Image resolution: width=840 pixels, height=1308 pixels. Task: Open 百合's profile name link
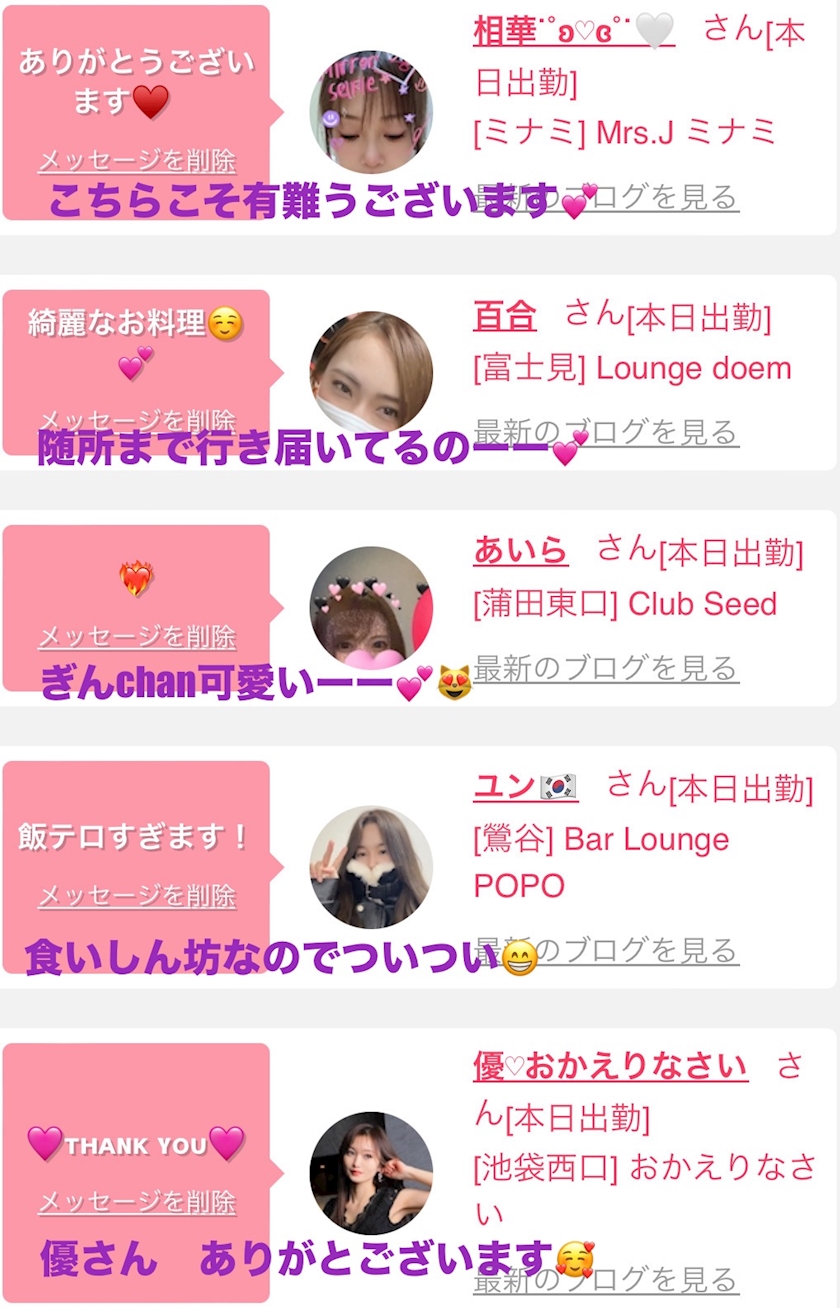[x=504, y=317]
